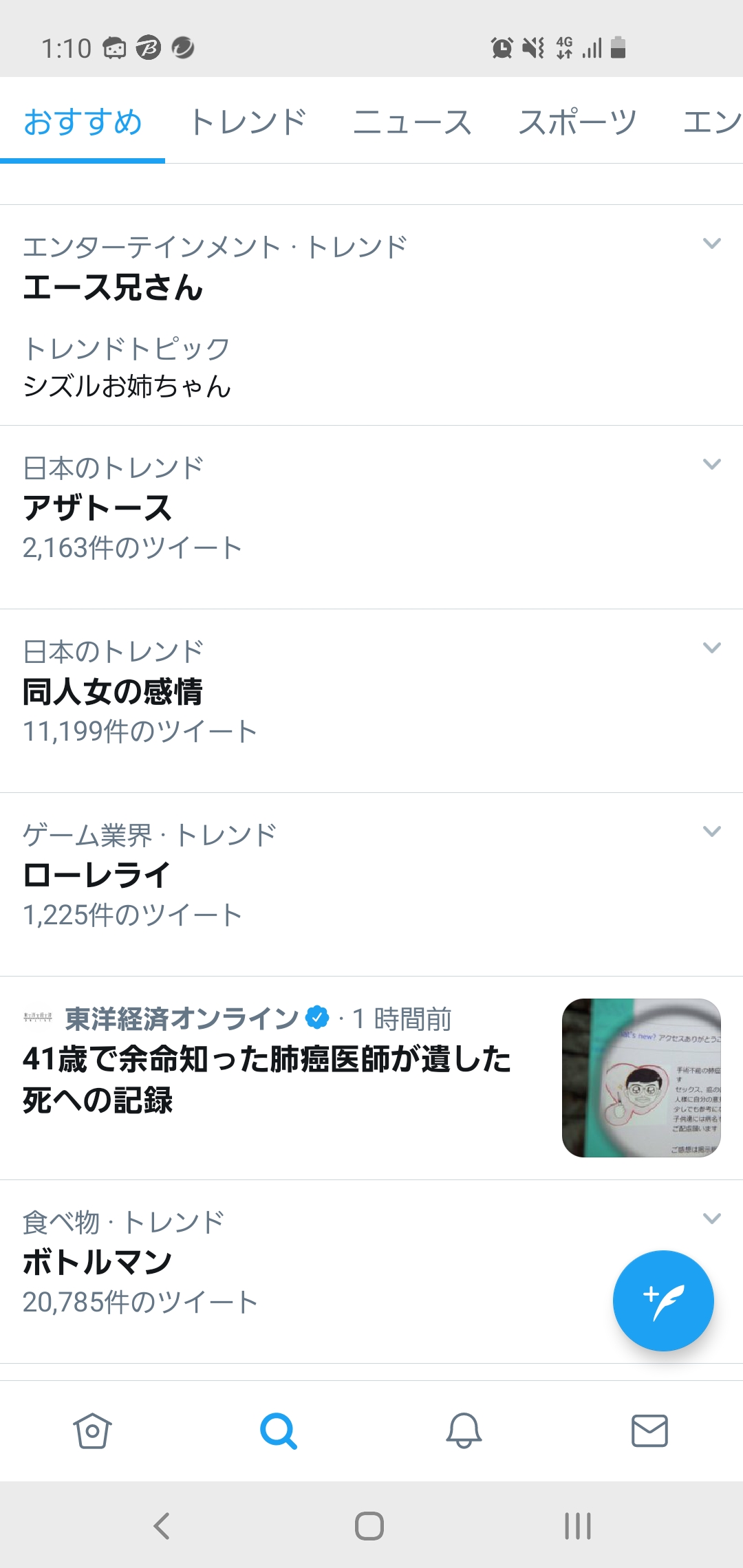Switch to the ニュース tab
This screenshot has width=743, height=1568.
point(412,122)
